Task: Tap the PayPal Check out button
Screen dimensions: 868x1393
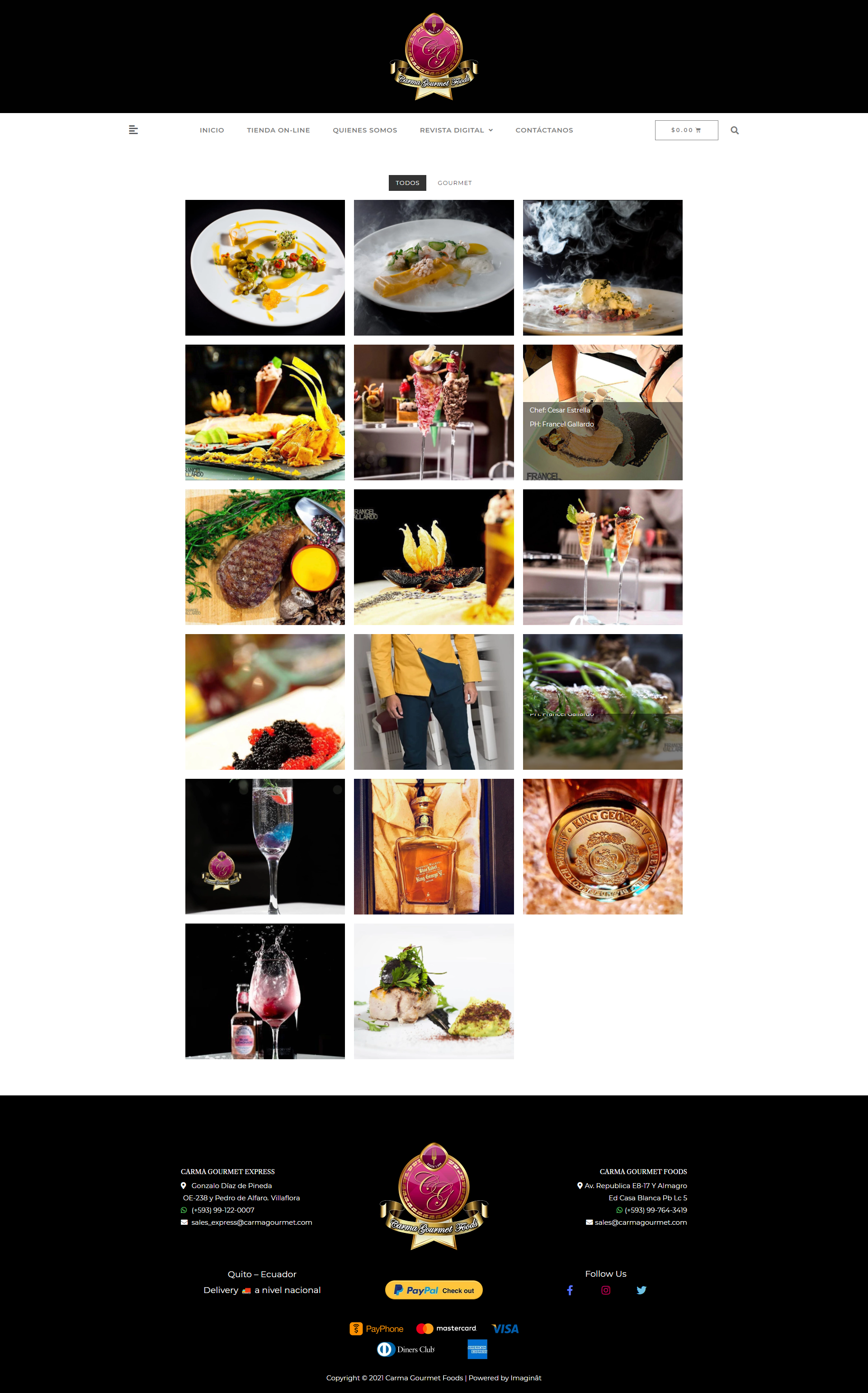Action: tap(434, 1289)
